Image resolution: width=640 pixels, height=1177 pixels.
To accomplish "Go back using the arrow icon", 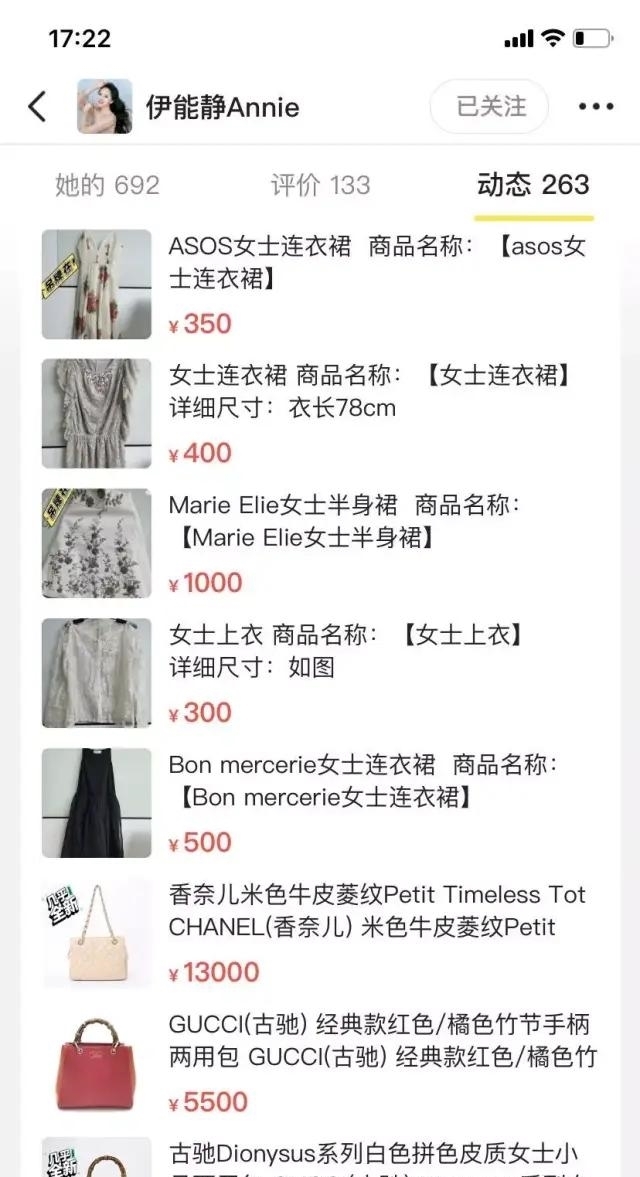I will tap(37, 106).
